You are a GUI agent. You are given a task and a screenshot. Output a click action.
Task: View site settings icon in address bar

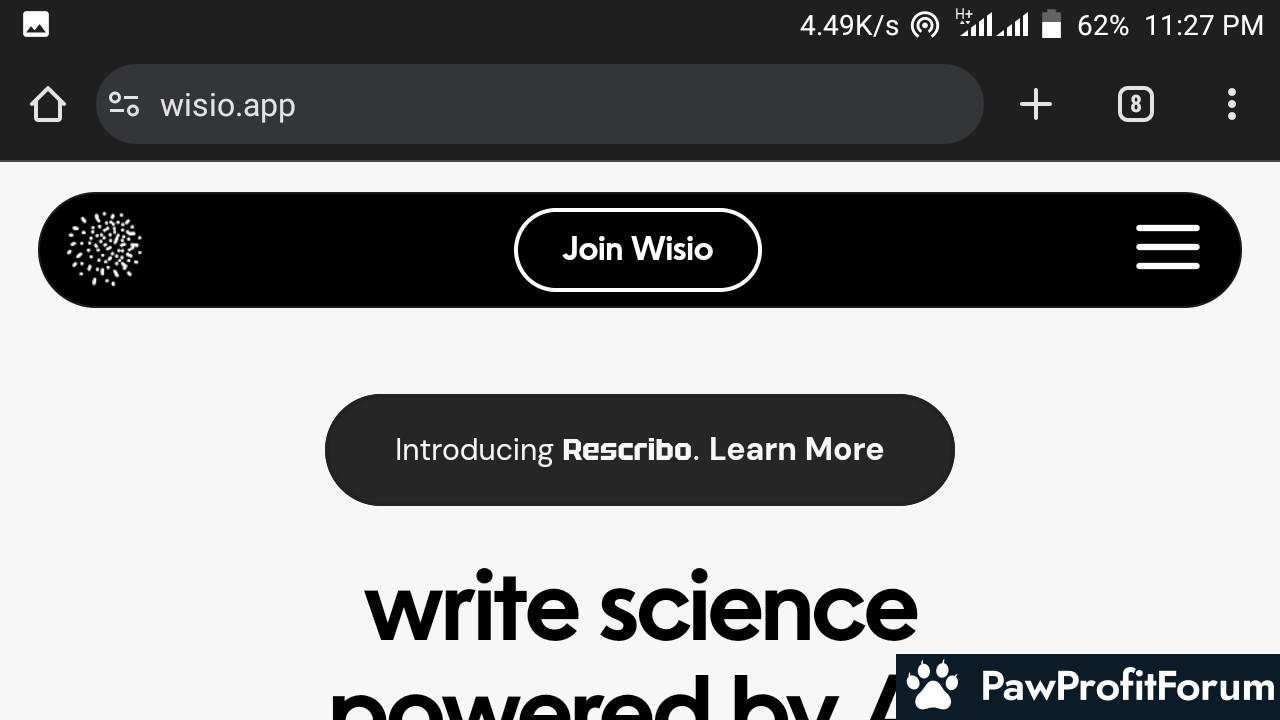[x=124, y=104]
